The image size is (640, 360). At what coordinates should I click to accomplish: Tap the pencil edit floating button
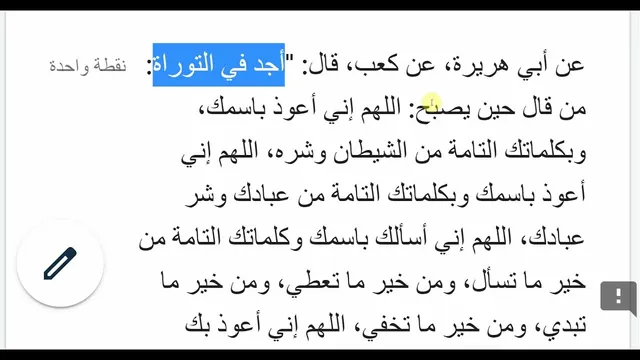60,263
